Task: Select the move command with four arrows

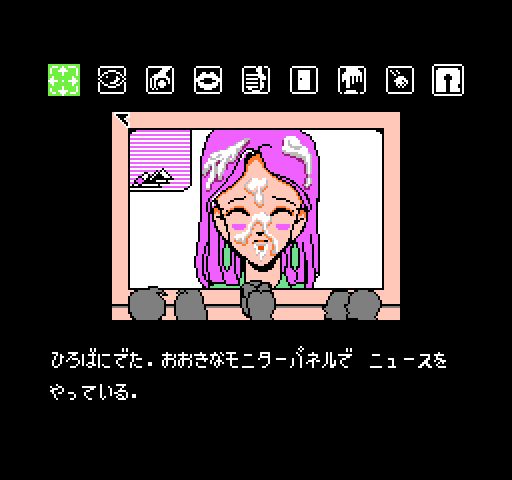Action: (64, 80)
